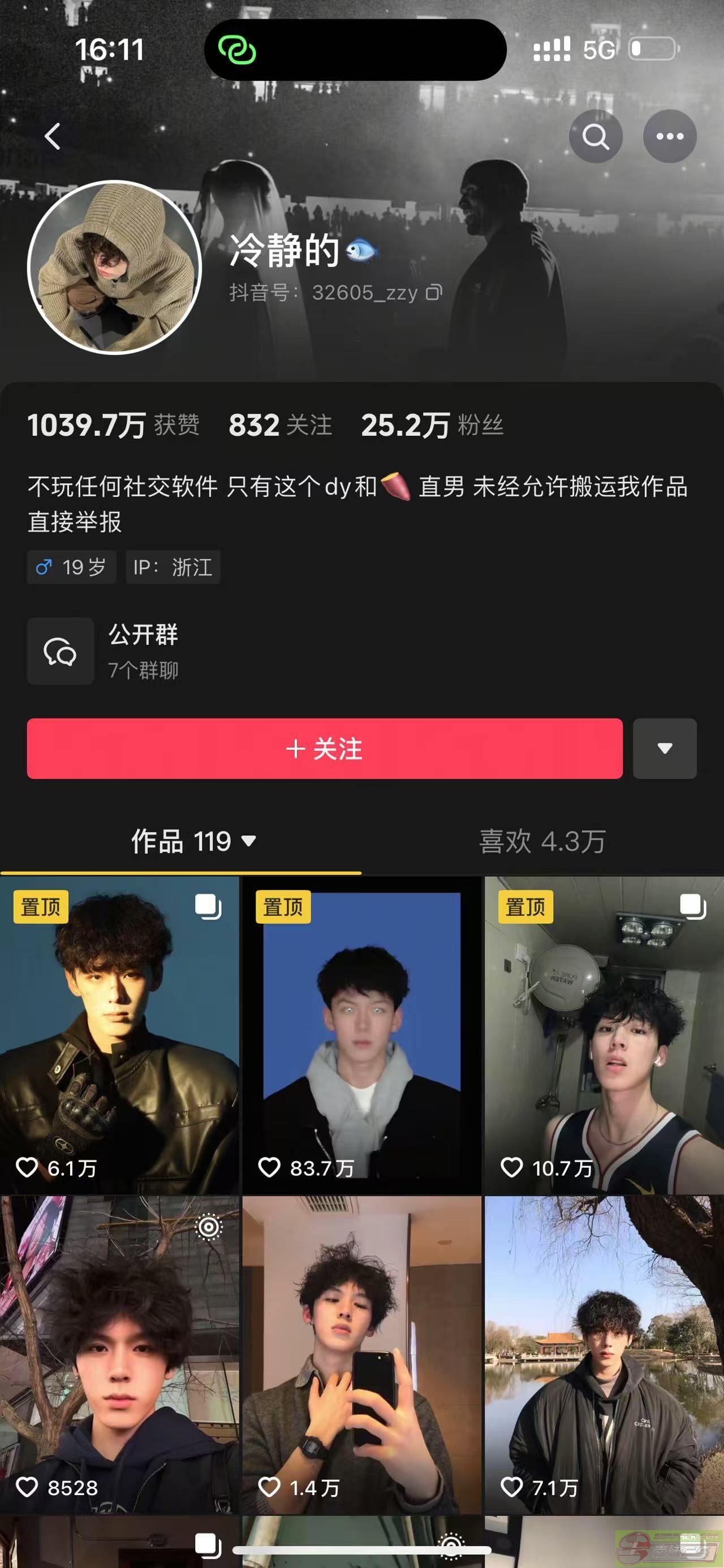Copy the Douyin ID 32605_zzy
This screenshot has height=1568, width=724.
point(433,293)
